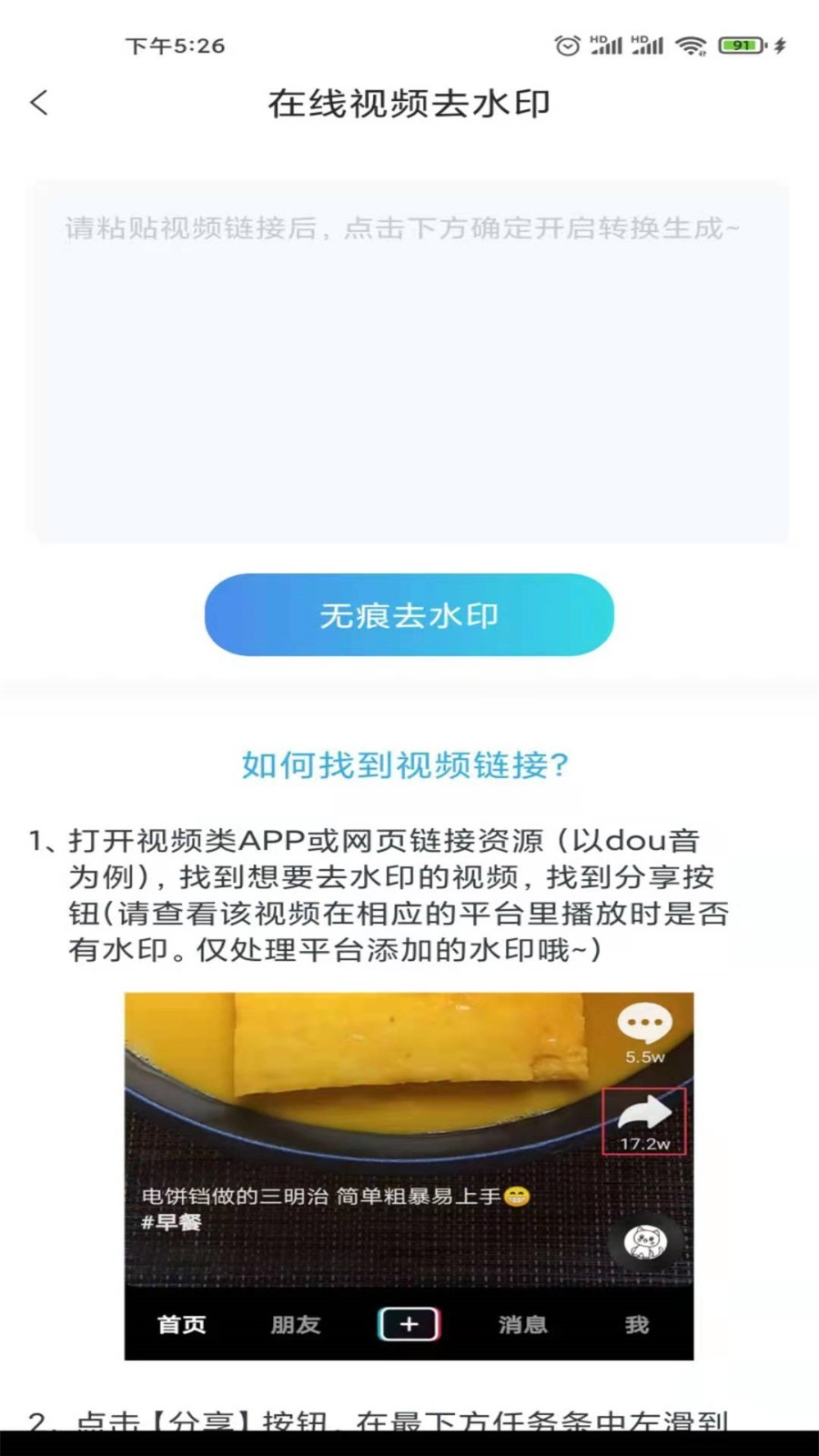Select the 首页 tab
Viewport: 819px width, 1456px height.
point(183,1325)
